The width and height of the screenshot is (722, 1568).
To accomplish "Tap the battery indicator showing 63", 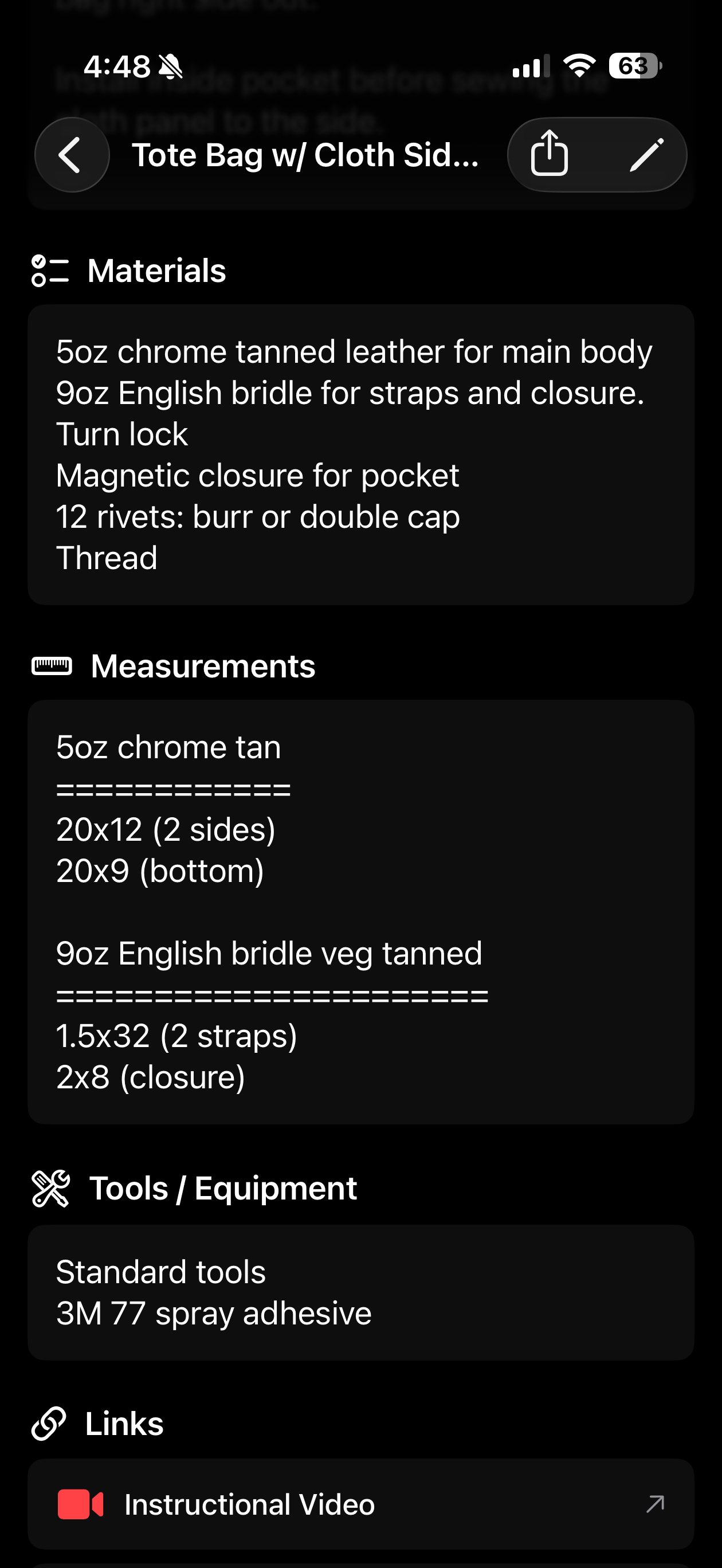I will click(633, 65).
